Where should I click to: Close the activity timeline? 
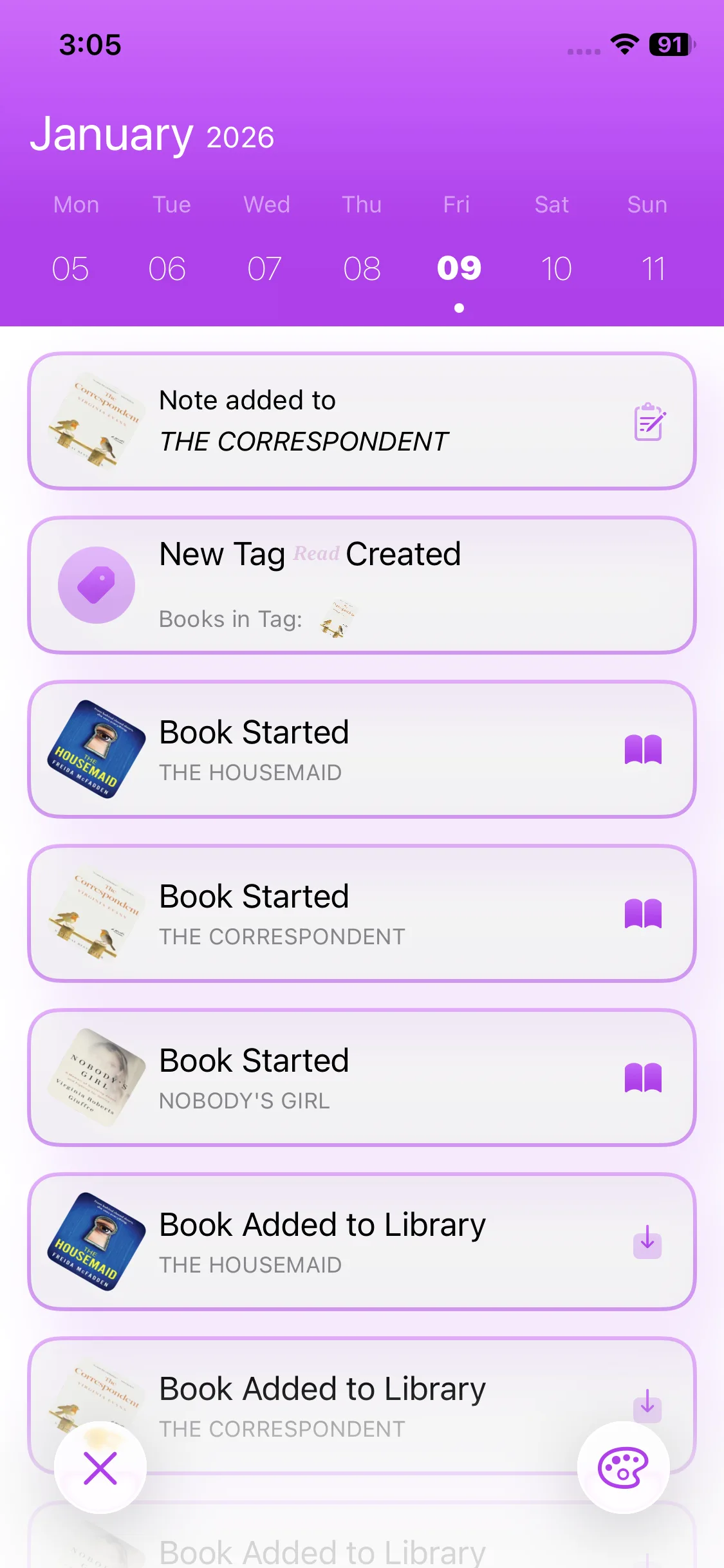click(x=100, y=1468)
